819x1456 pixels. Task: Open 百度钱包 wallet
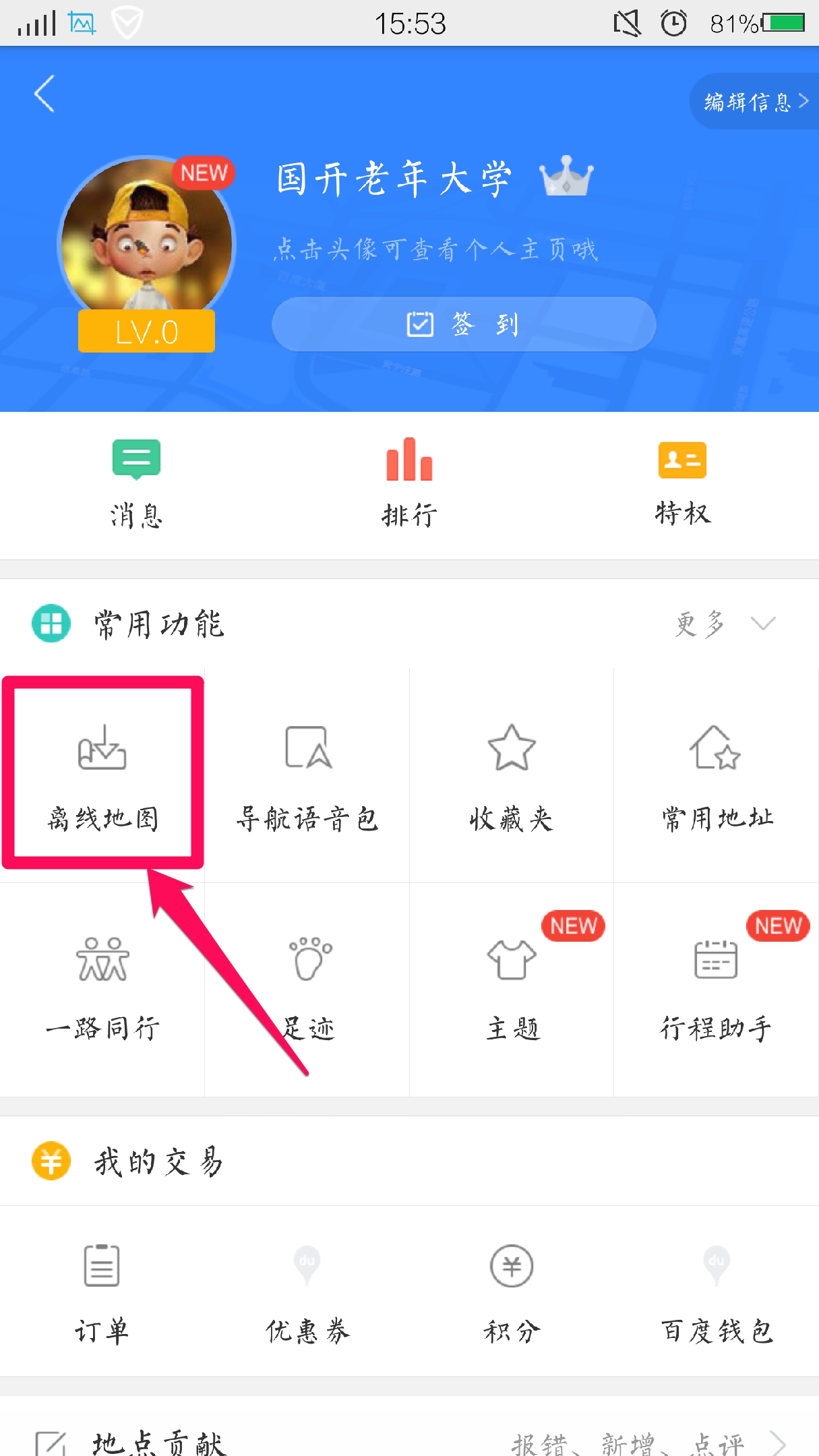point(716,1291)
